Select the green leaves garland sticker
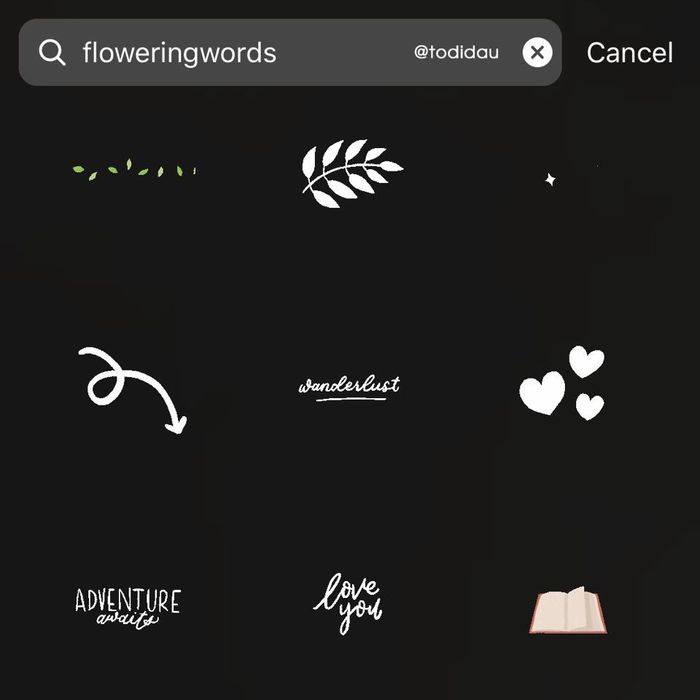Image resolution: width=700 pixels, height=700 pixels. point(133,170)
